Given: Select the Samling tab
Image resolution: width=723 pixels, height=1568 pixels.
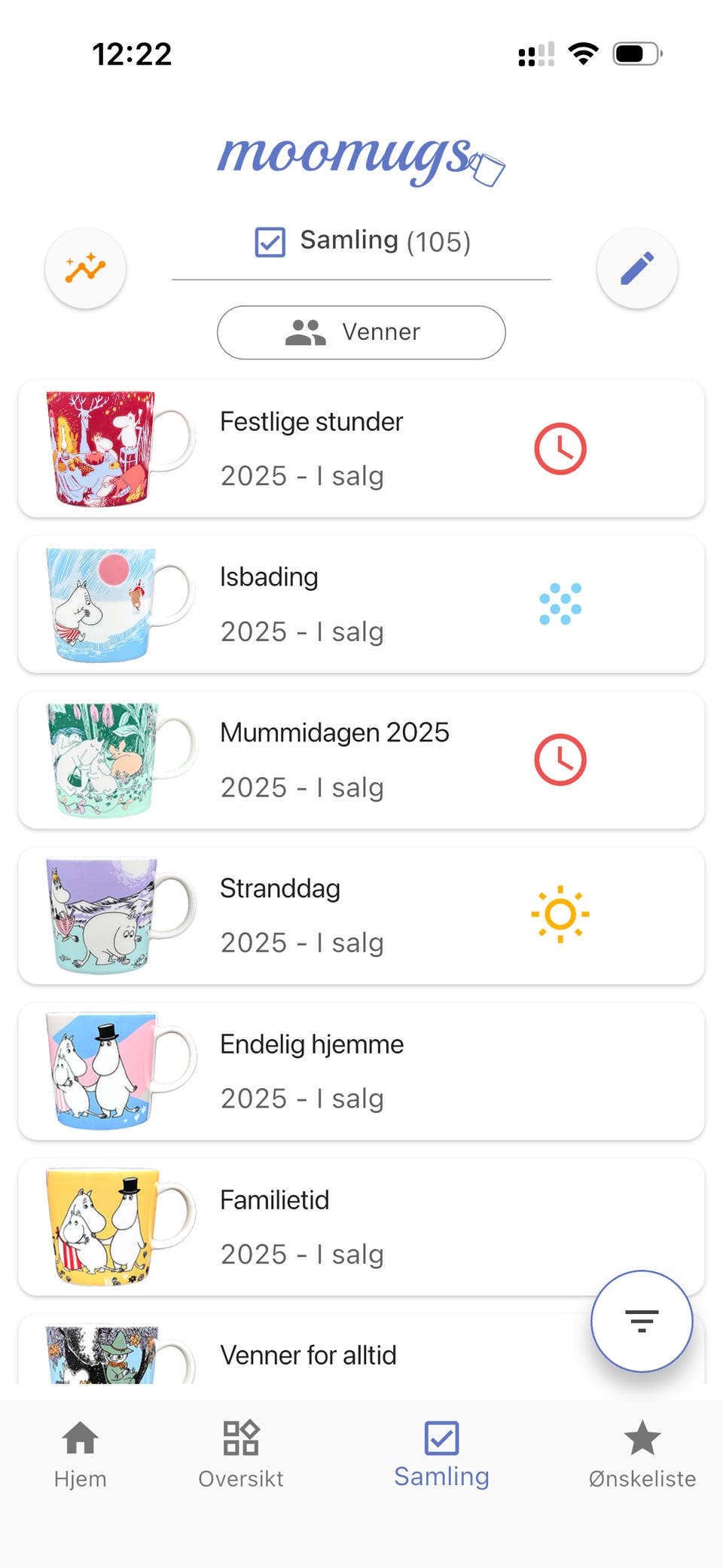Looking at the screenshot, I should (x=442, y=1454).
